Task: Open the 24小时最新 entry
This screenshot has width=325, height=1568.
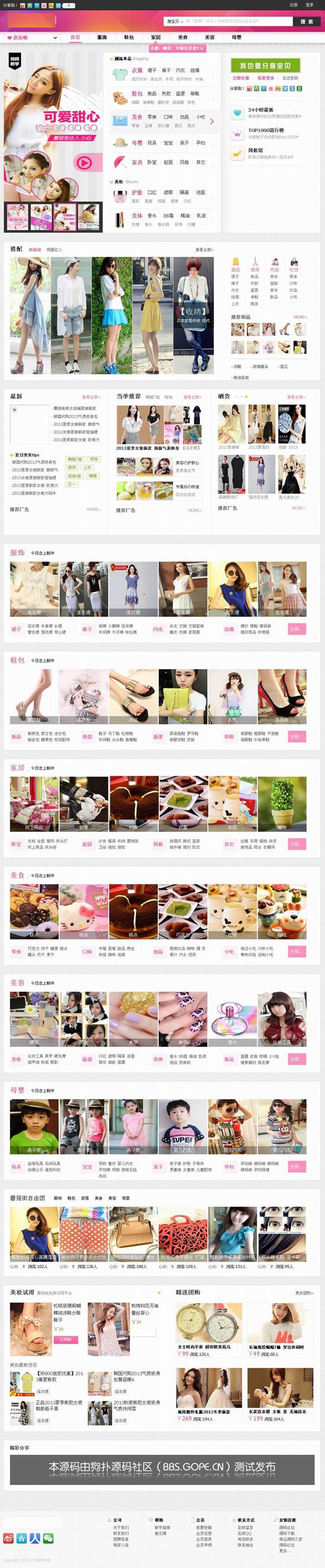Action: click(261, 110)
